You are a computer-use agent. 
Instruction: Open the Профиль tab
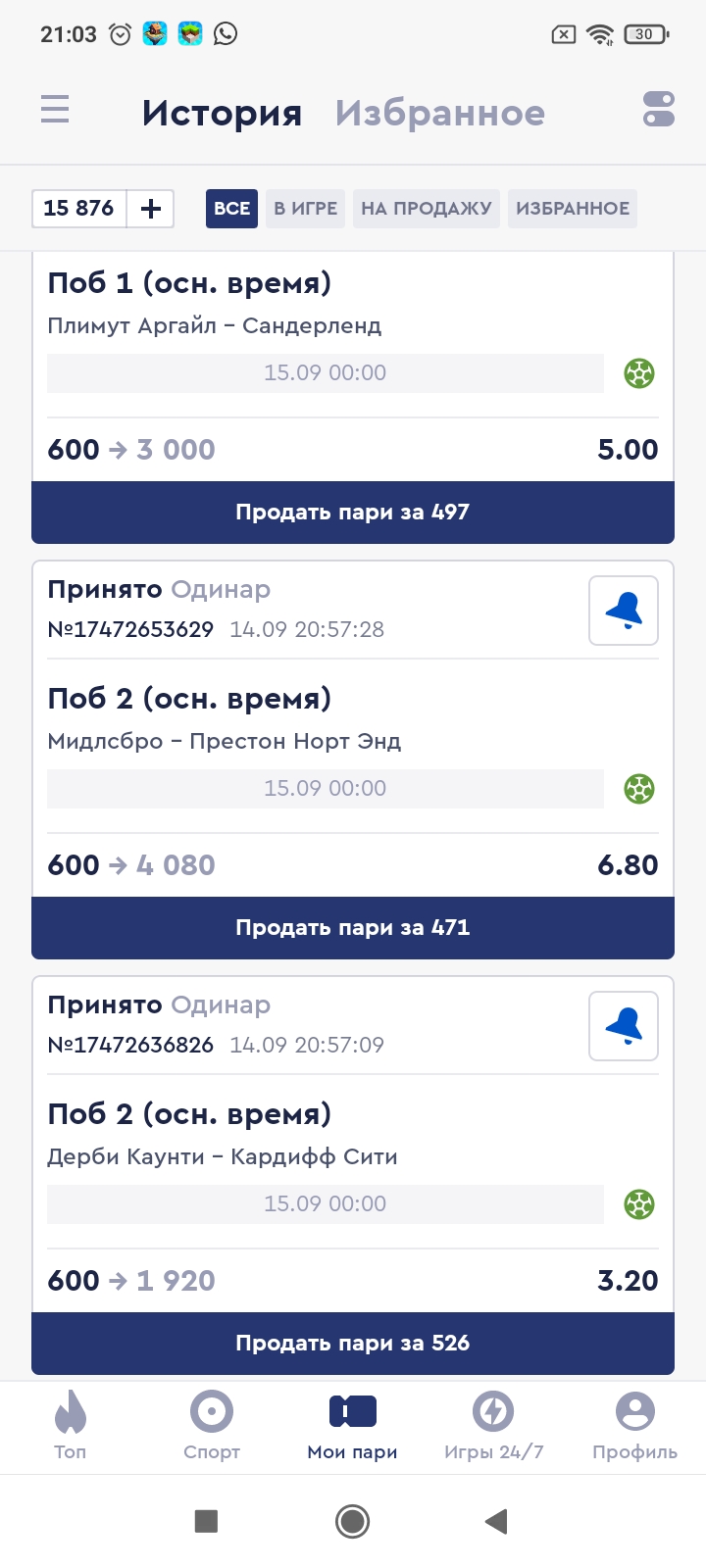point(634,1426)
